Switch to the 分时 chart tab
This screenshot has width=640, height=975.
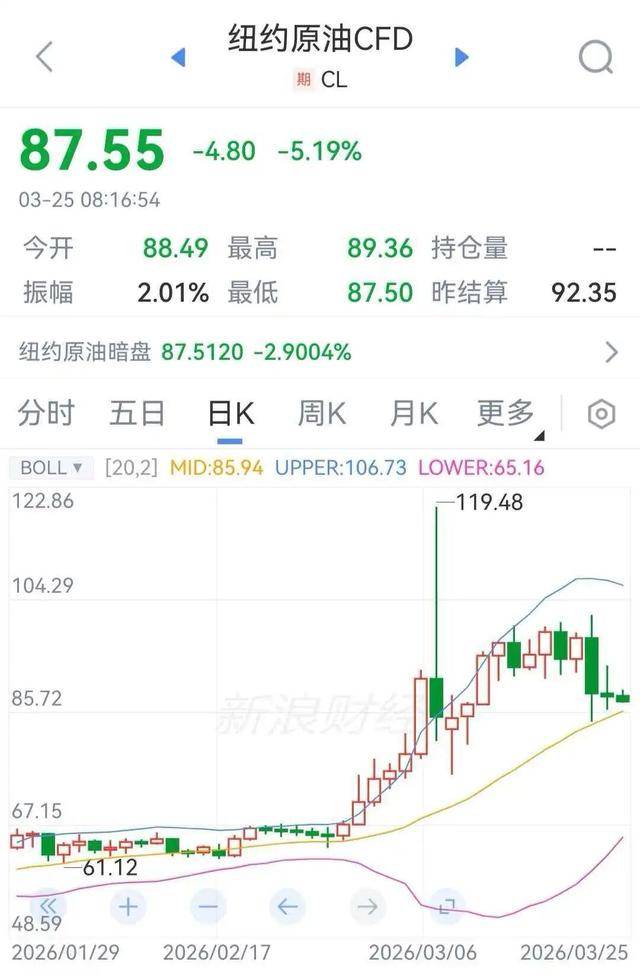point(46,413)
